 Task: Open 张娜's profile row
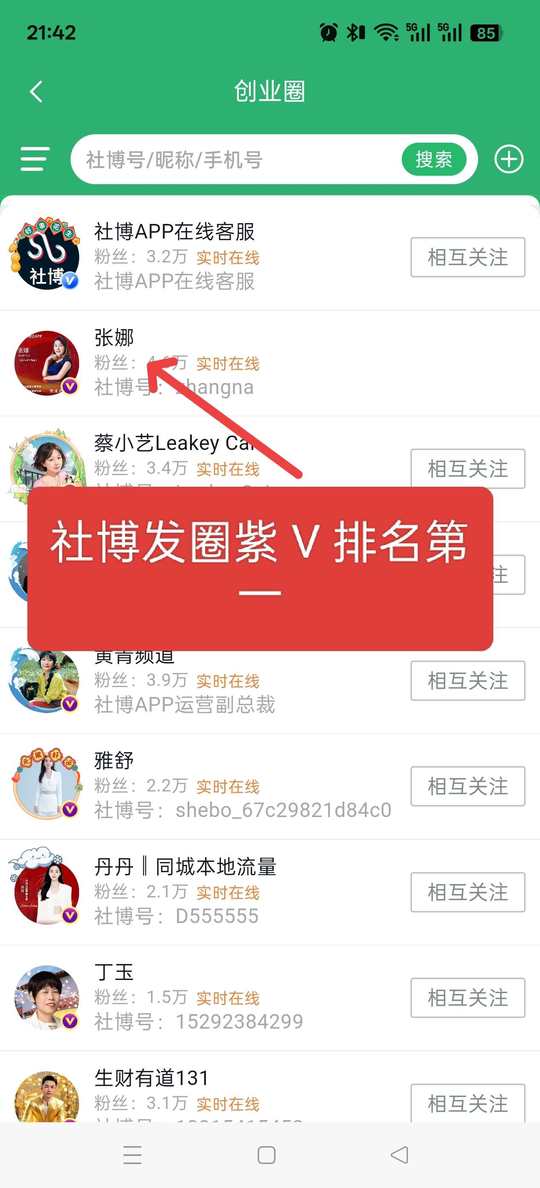(x=270, y=363)
